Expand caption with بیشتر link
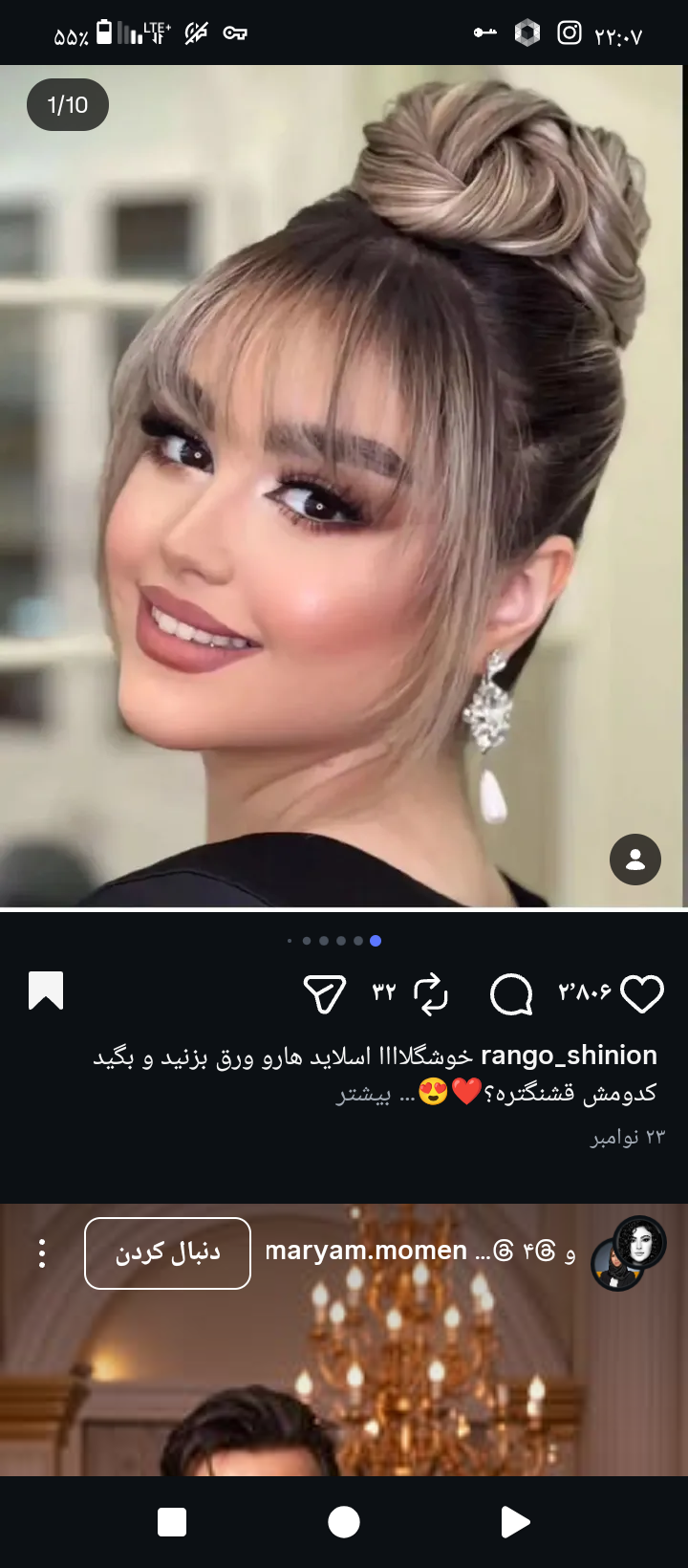This screenshot has width=688, height=1568. (363, 1095)
